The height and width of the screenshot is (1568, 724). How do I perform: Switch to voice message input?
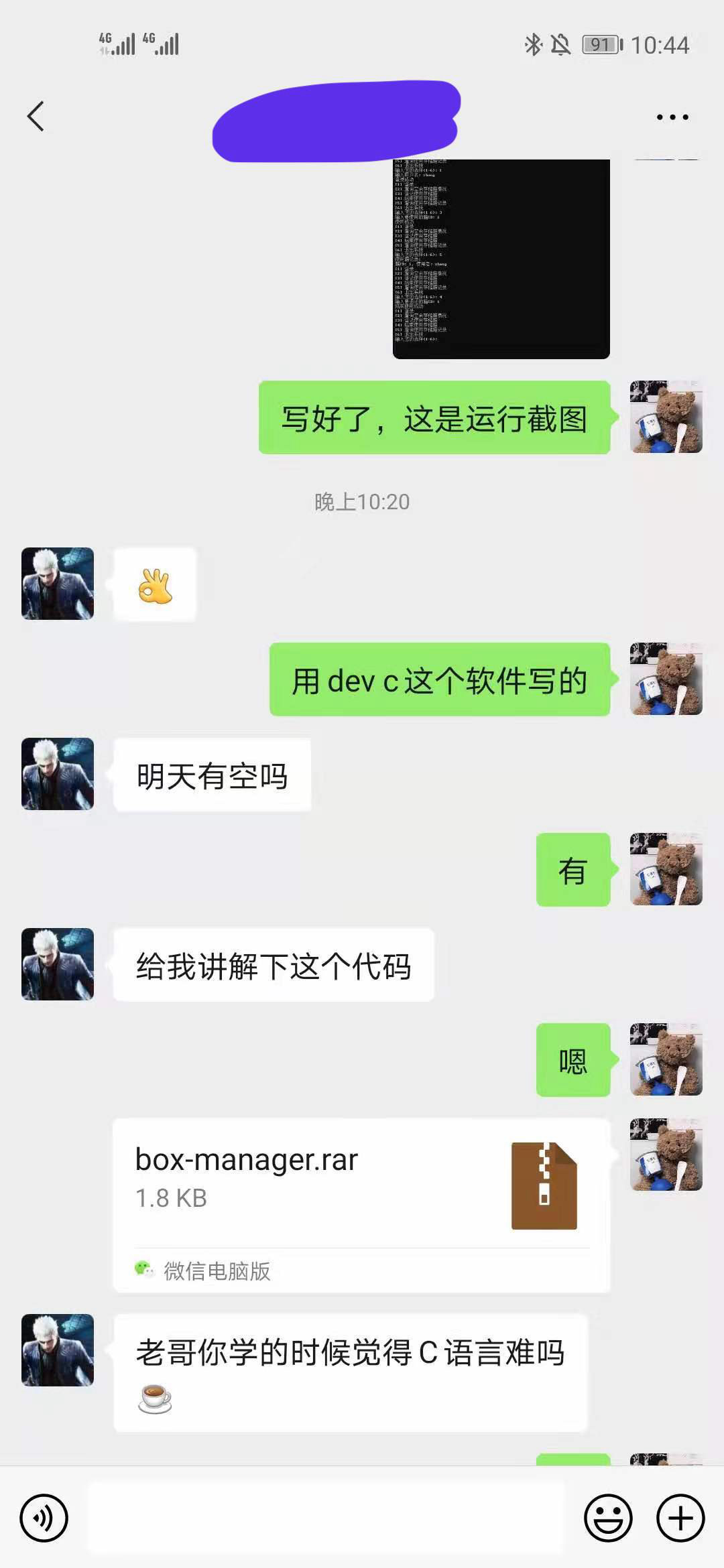44,1518
